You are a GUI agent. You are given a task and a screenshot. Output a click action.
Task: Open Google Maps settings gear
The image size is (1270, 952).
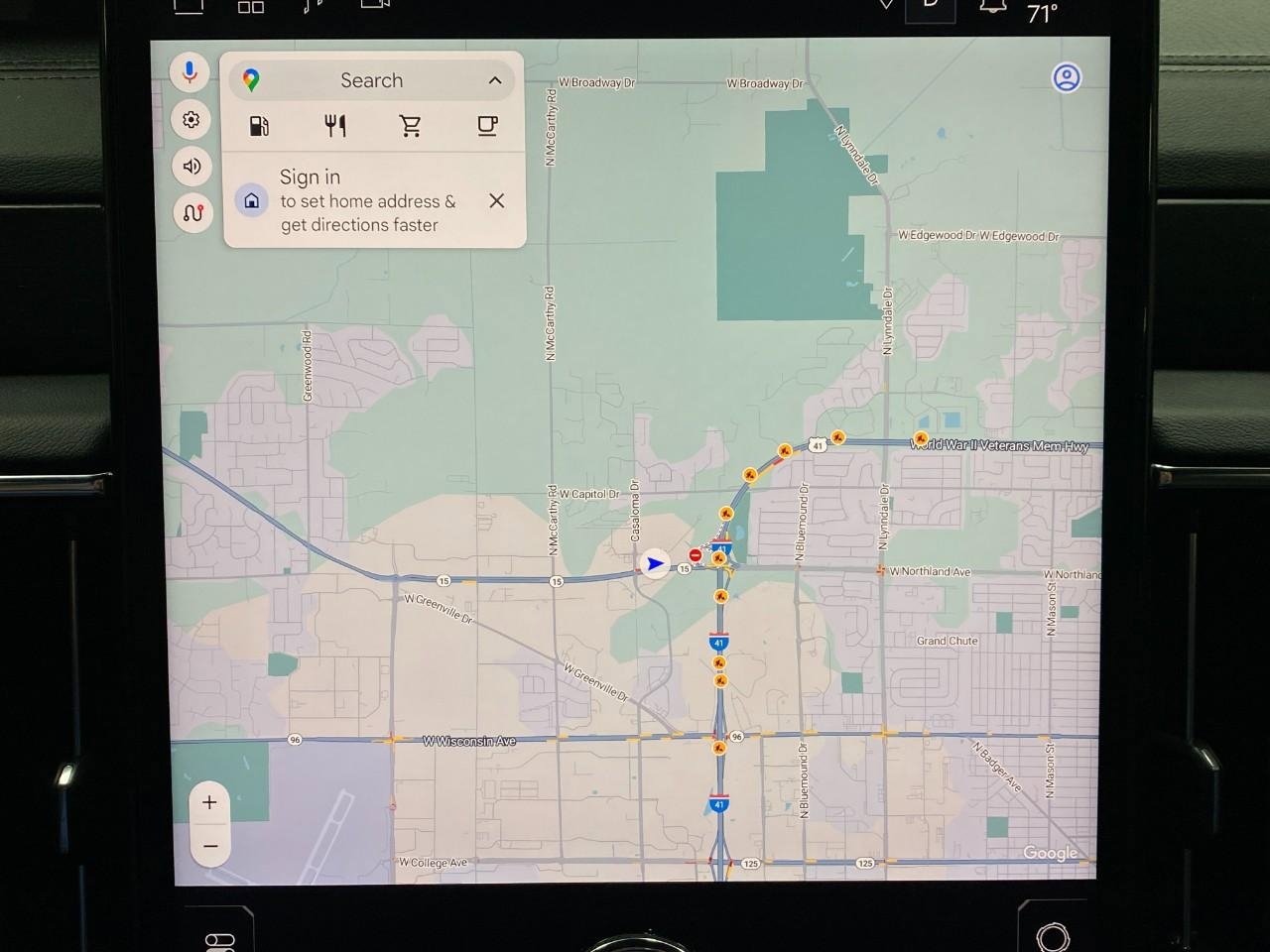(x=191, y=120)
